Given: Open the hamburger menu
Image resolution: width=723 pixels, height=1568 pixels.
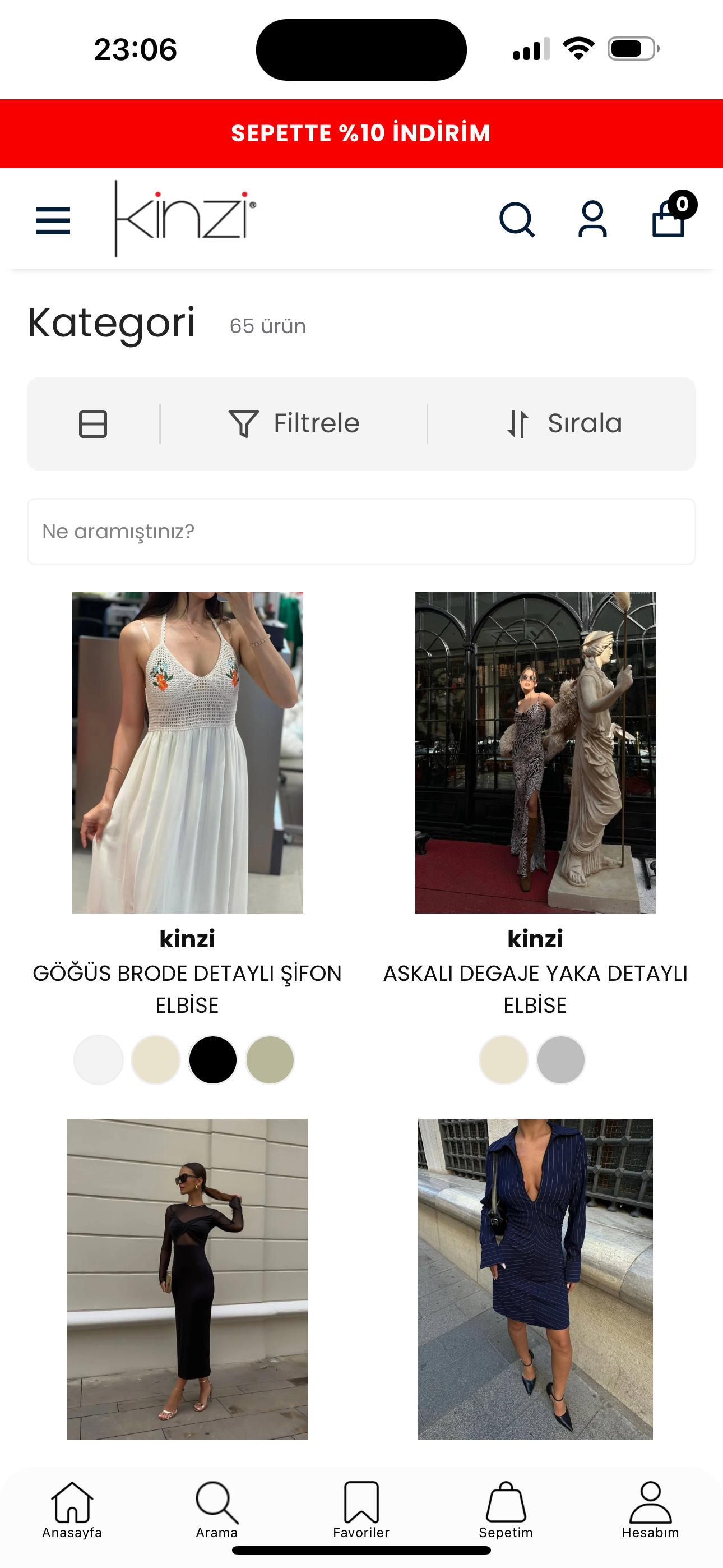Looking at the screenshot, I should pos(53,220).
